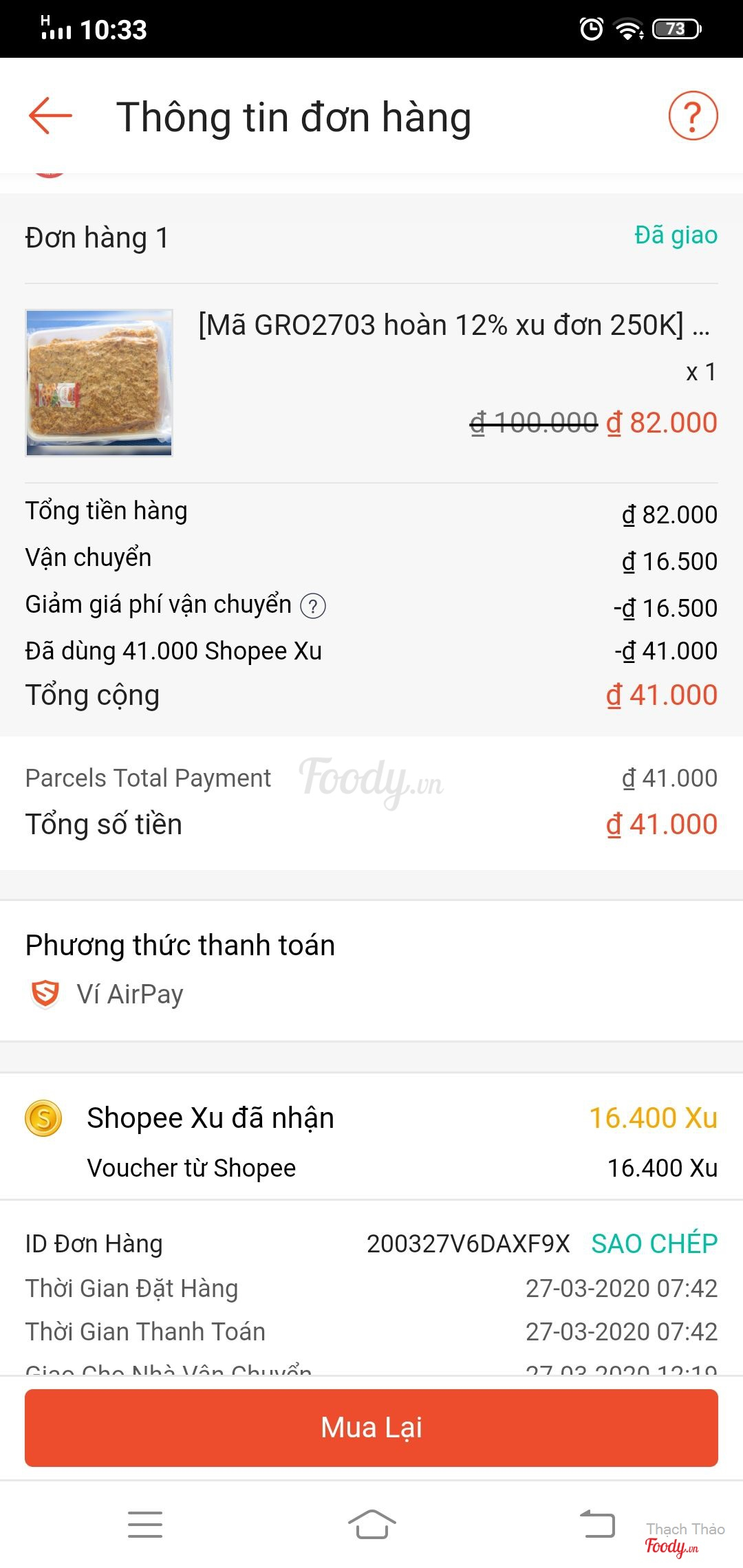
Task: Go to the phone home screen
Action: [371, 1524]
